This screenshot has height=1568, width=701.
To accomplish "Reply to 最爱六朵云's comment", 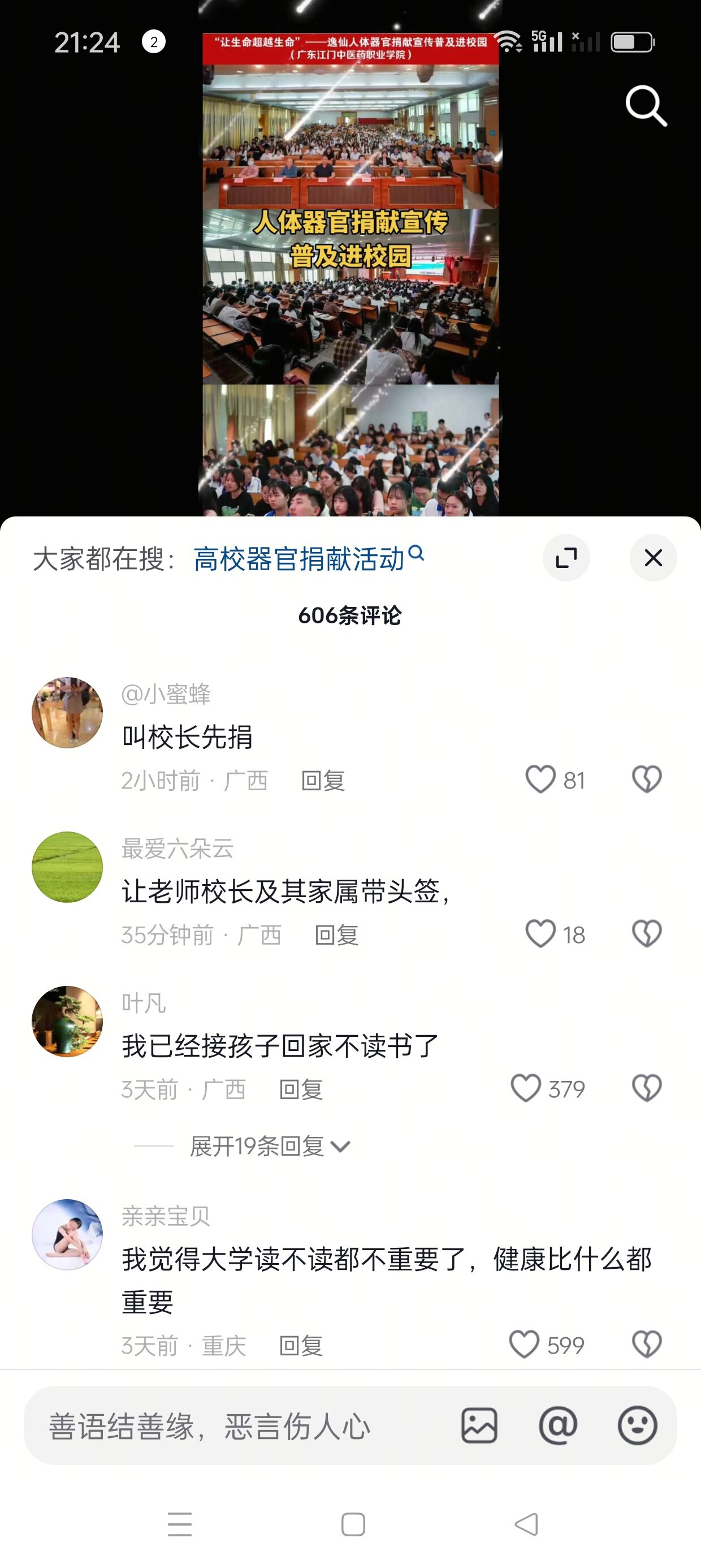I will tap(336, 935).
